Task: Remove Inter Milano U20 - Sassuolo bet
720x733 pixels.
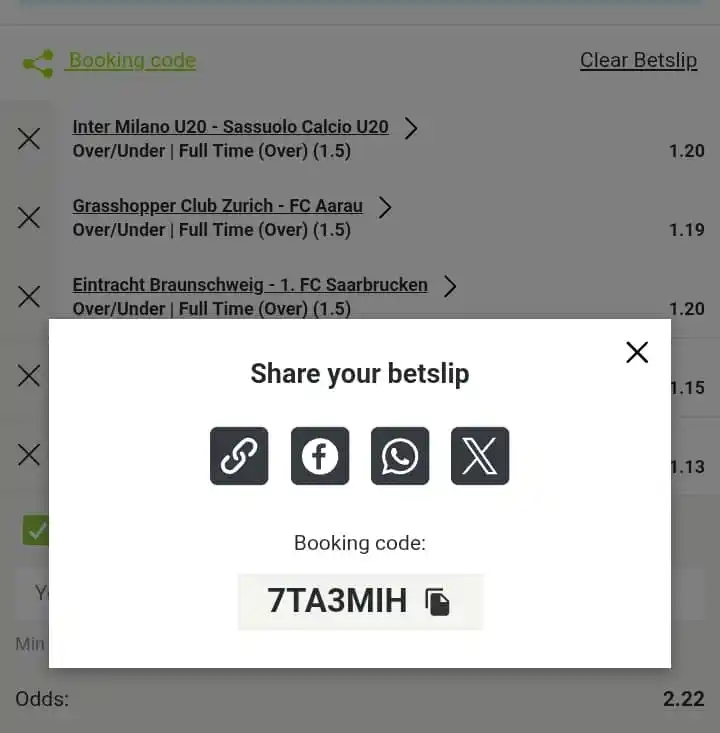Action: [29, 139]
